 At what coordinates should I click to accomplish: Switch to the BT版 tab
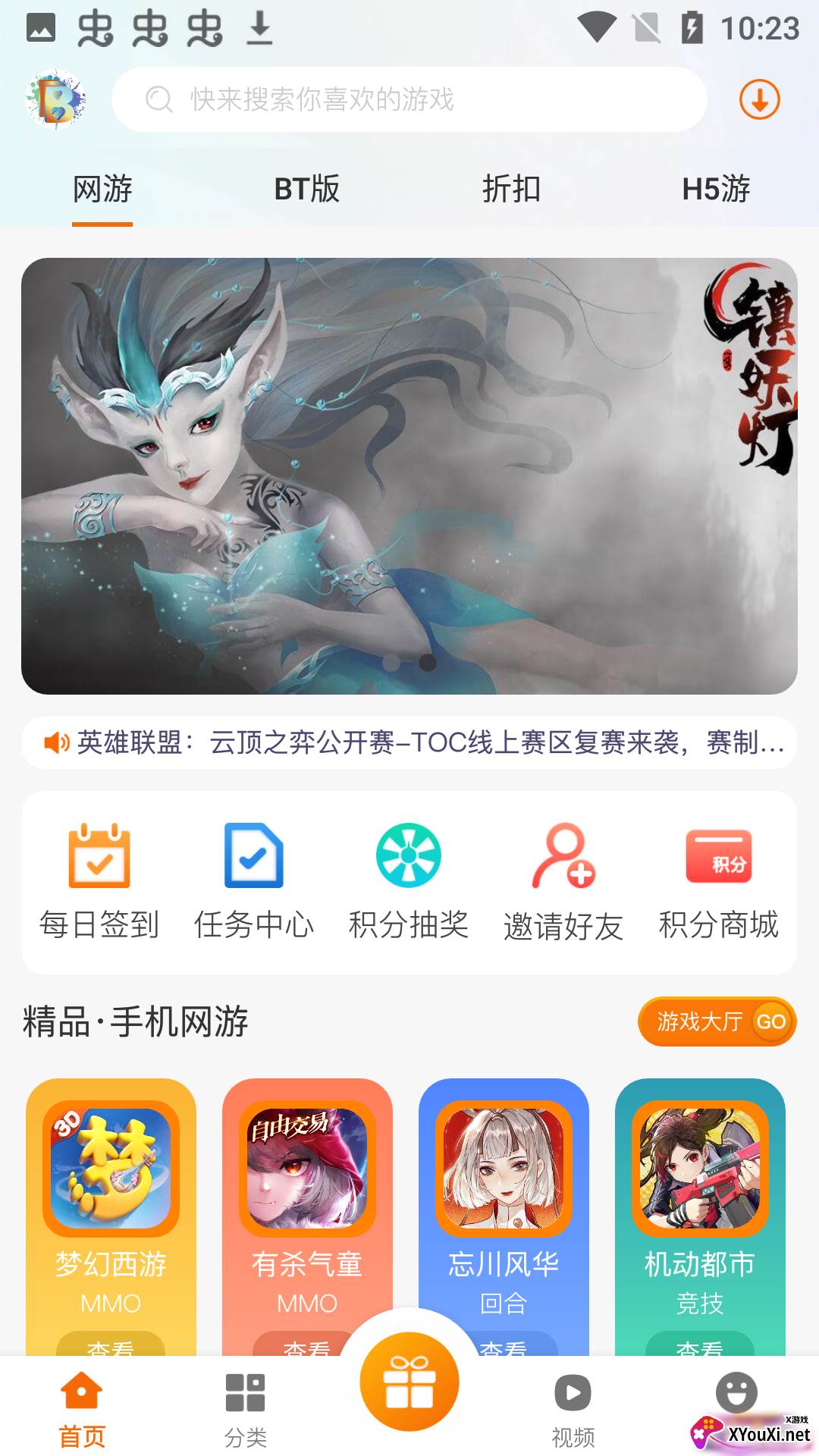click(306, 189)
